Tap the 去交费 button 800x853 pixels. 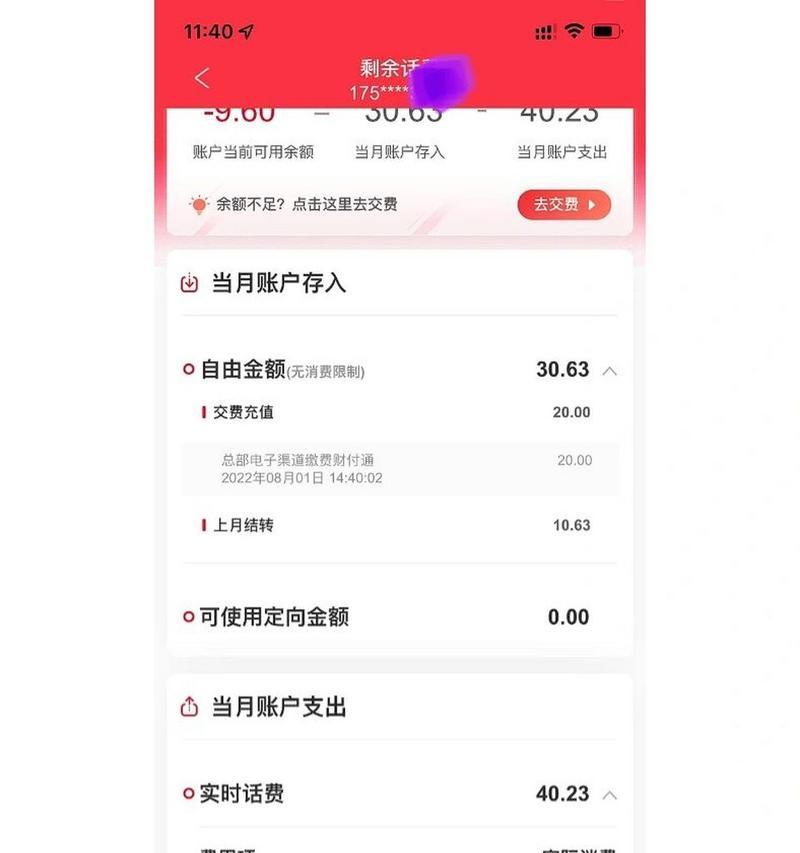coord(564,204)
